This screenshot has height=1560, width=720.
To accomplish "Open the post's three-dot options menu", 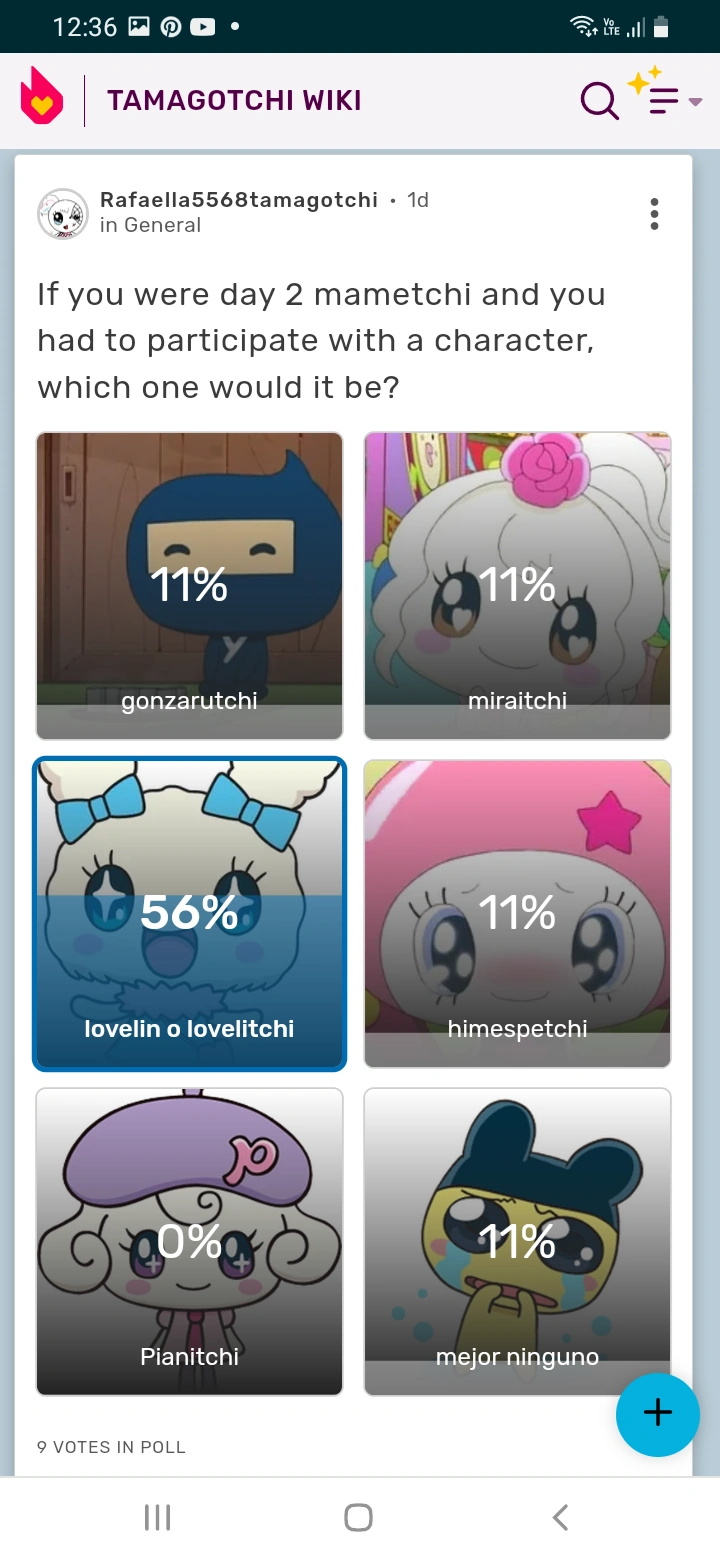I will [x=654, y=214].
